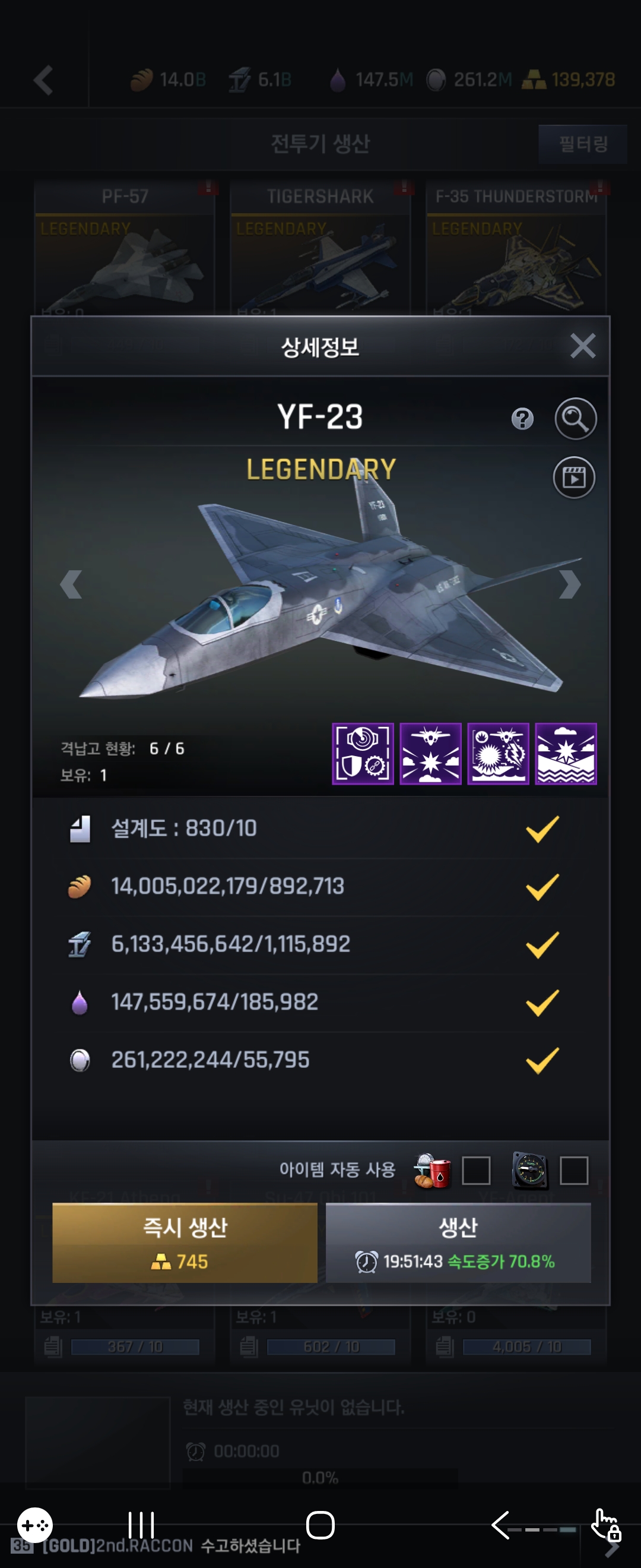Open the YF-23 help question mark
The width and height of the screenshot is (641, 1568).
pyautogui.click(x=522, y=419)
